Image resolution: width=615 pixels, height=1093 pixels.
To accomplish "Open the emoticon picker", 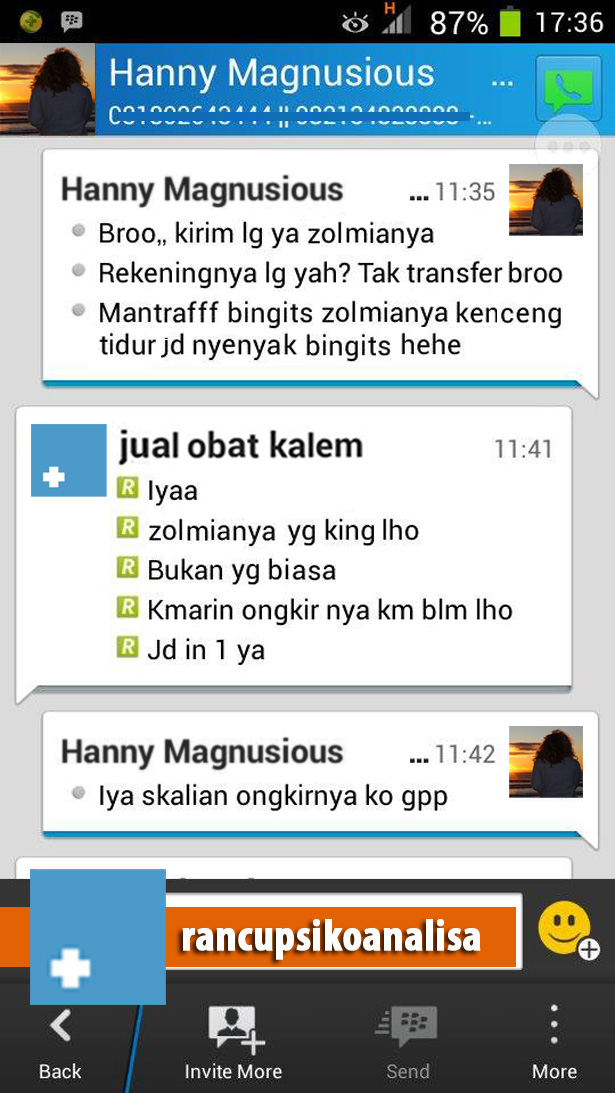I will click(x=567, y=930).
